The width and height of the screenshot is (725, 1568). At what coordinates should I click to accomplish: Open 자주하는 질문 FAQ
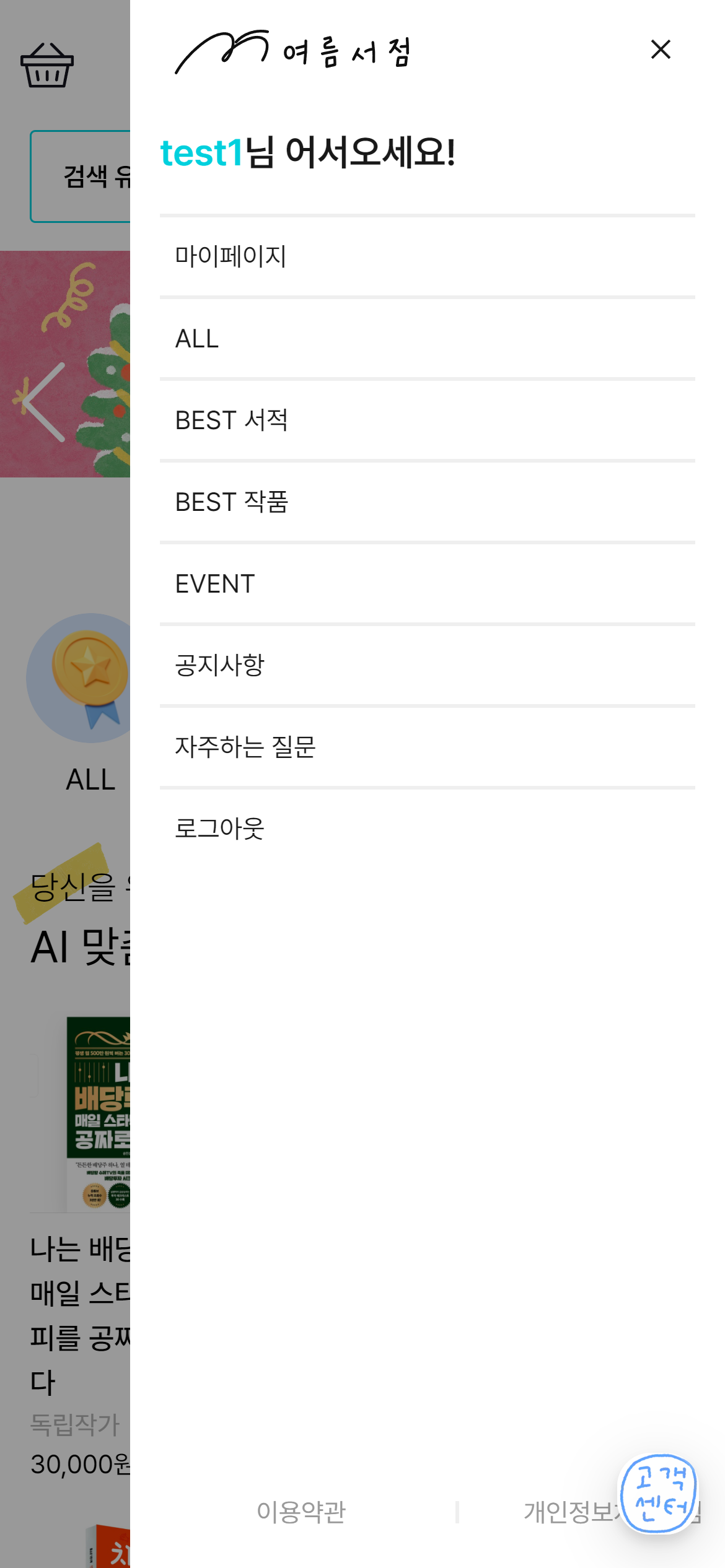point(245,747)
